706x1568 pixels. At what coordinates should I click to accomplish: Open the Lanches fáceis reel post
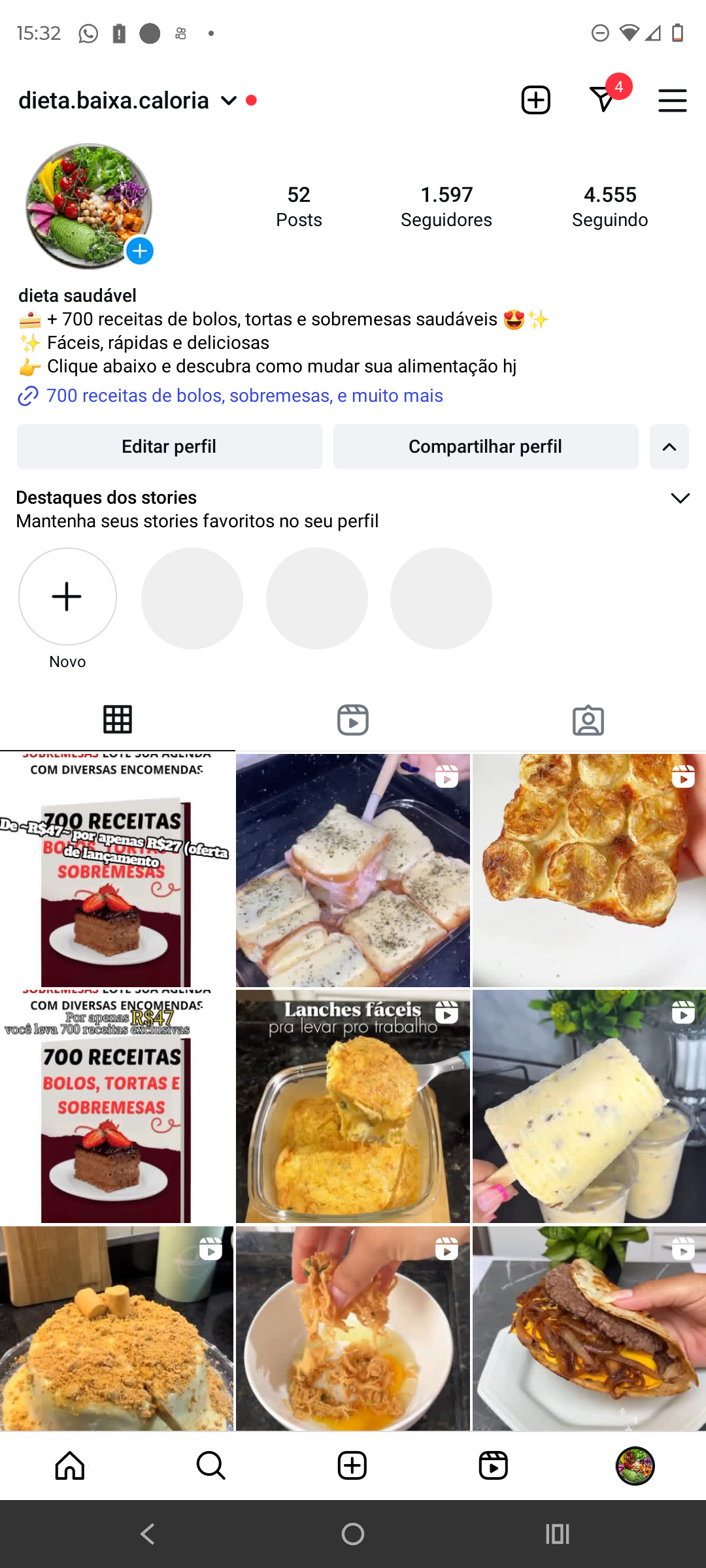353,1106
